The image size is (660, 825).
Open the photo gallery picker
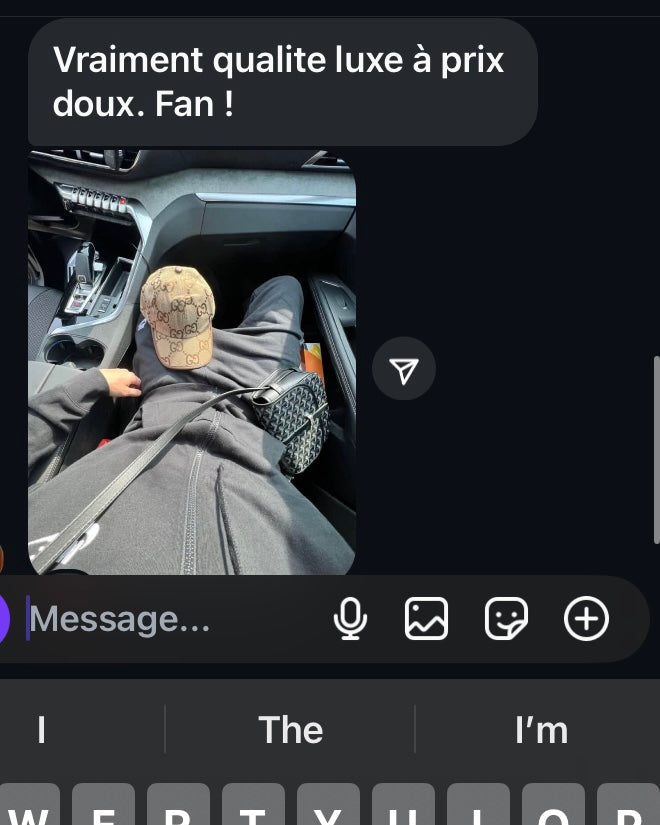click(x=426, y=620)
